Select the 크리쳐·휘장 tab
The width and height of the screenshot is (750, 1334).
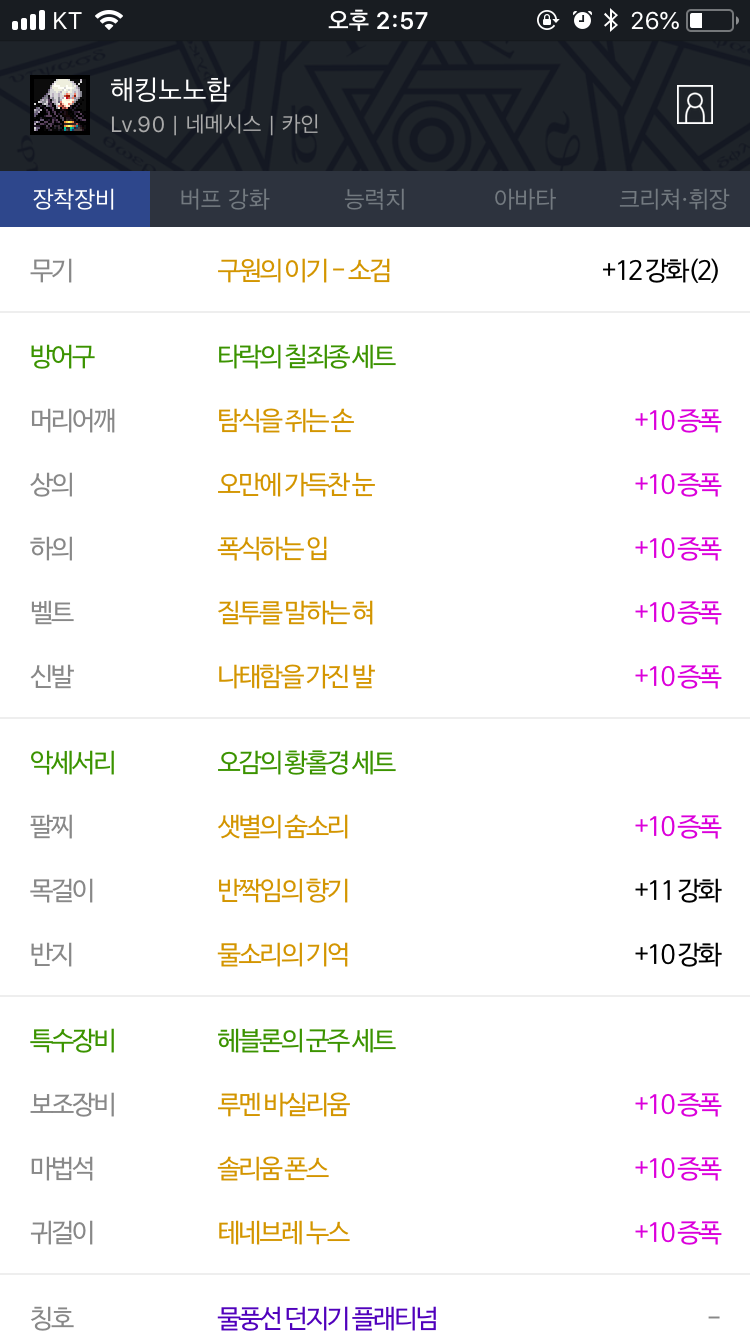(x=674, y=199)
